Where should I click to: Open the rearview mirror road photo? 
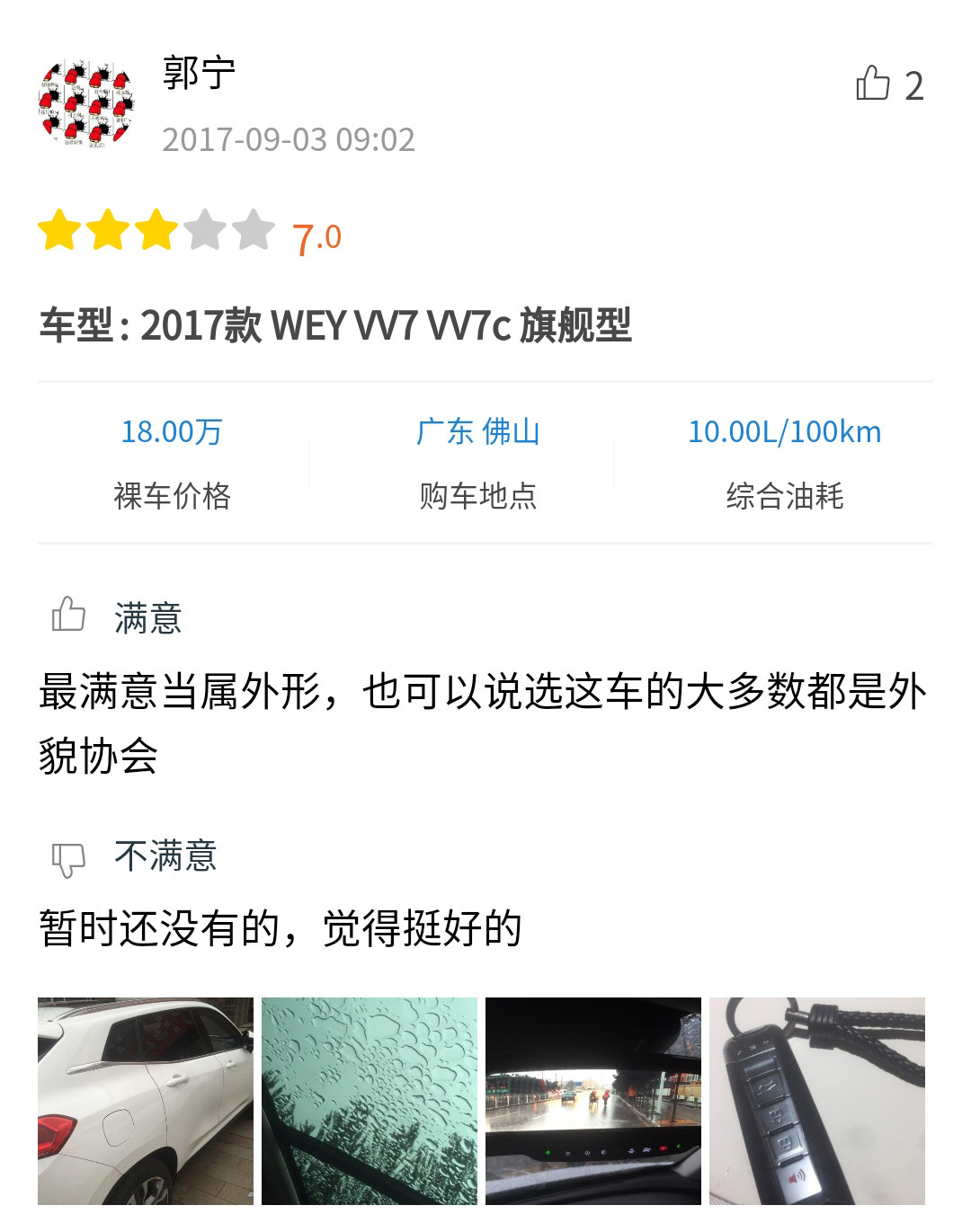click(x=593, y=1101)
